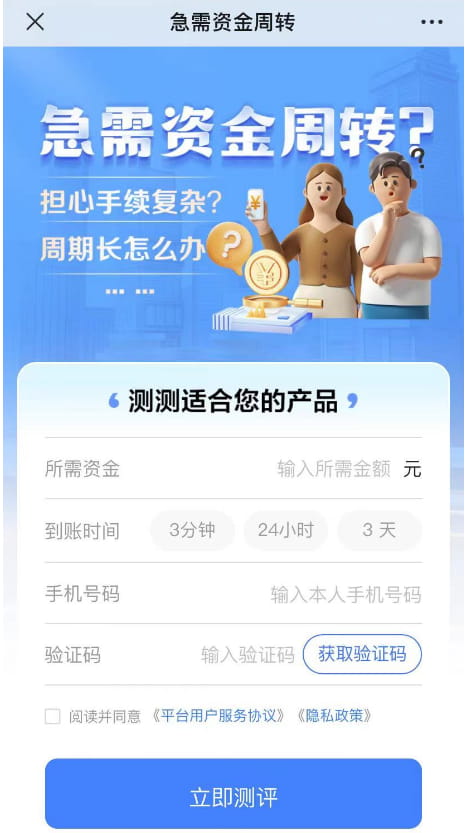Pick the 3天 arrival time option
Image resolution: width=466 pixels, height=833 pixels.
point(379,530)
